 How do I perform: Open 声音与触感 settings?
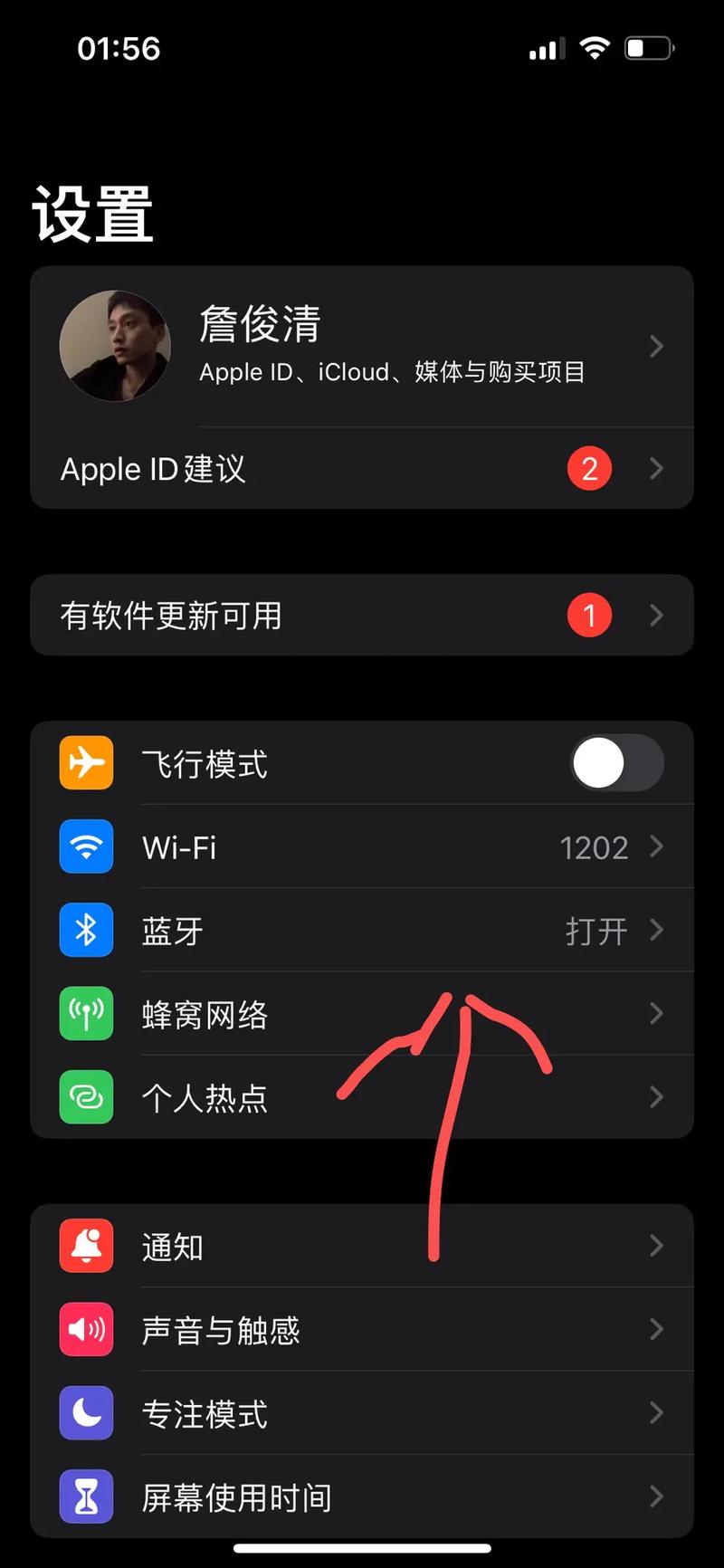click(362, 1330)
